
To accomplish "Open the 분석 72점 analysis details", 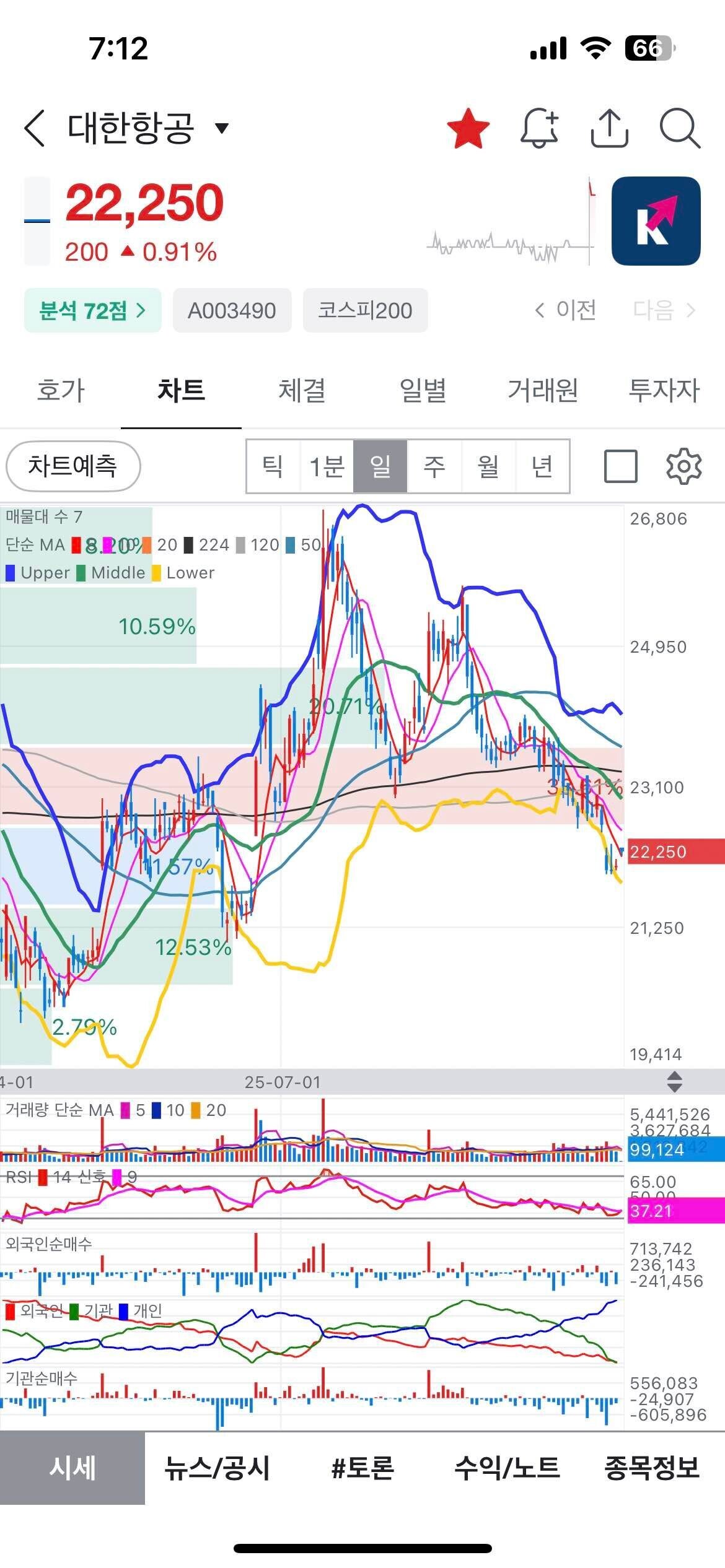I will pyautogui.click(x=92, y=310).
